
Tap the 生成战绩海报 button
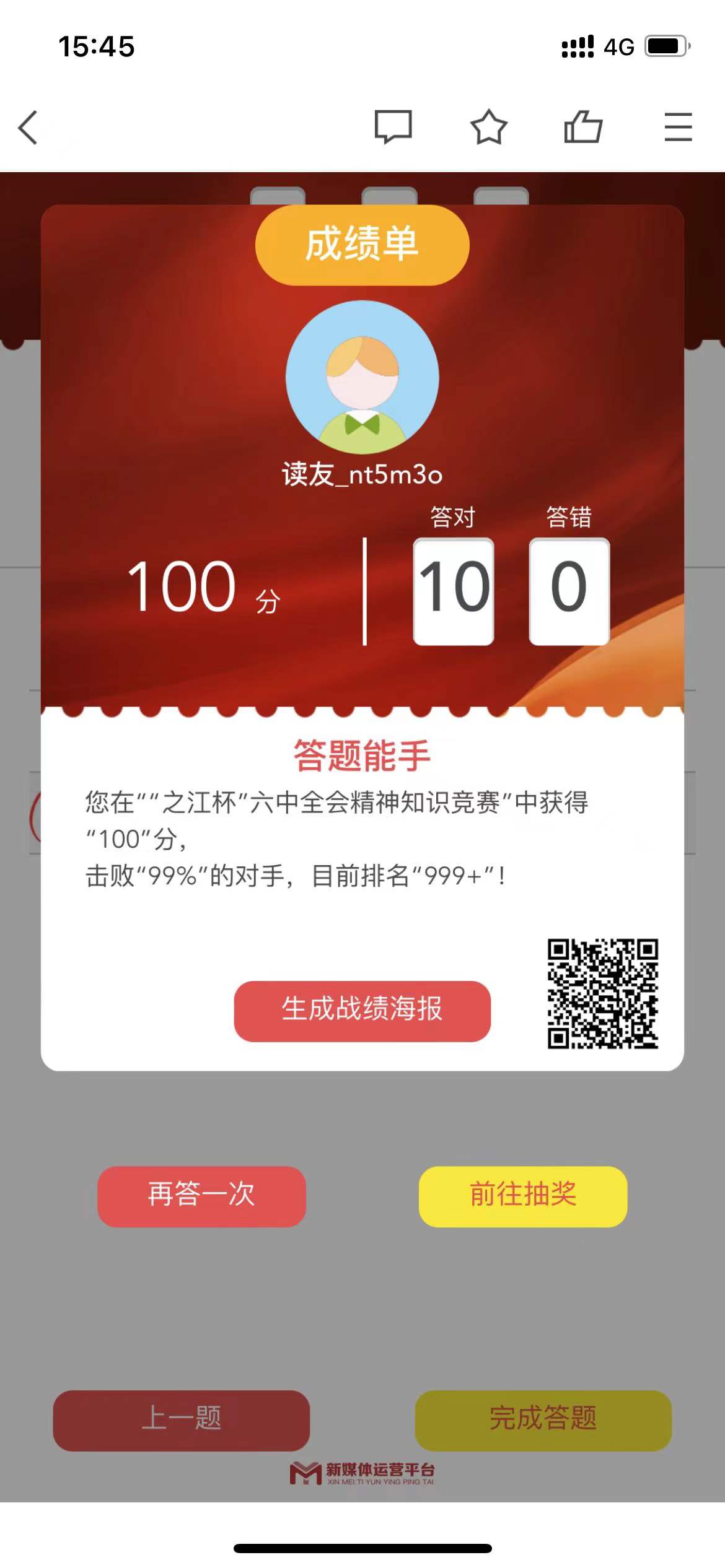click(x=362, y=1011)
